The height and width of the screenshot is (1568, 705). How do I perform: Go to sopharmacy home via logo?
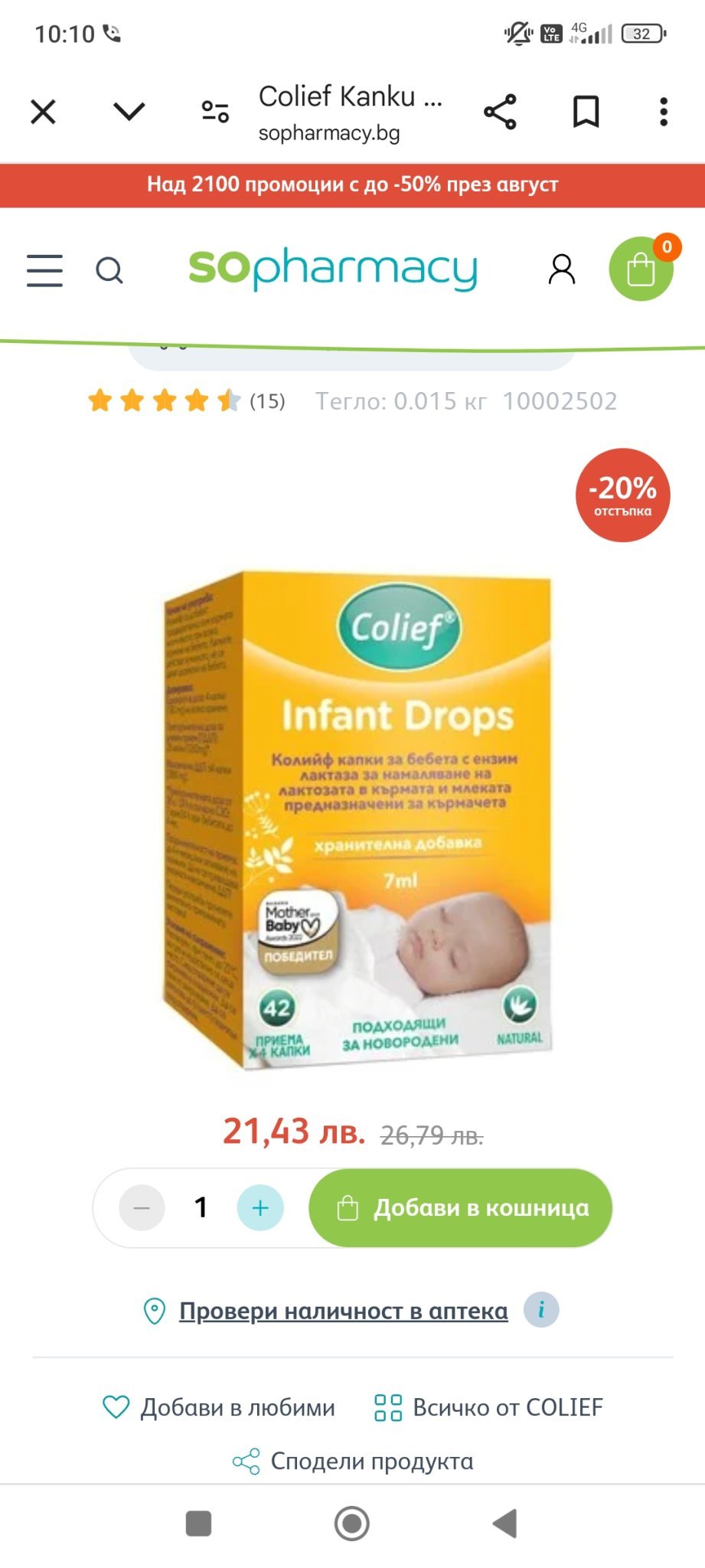point(332,269)
